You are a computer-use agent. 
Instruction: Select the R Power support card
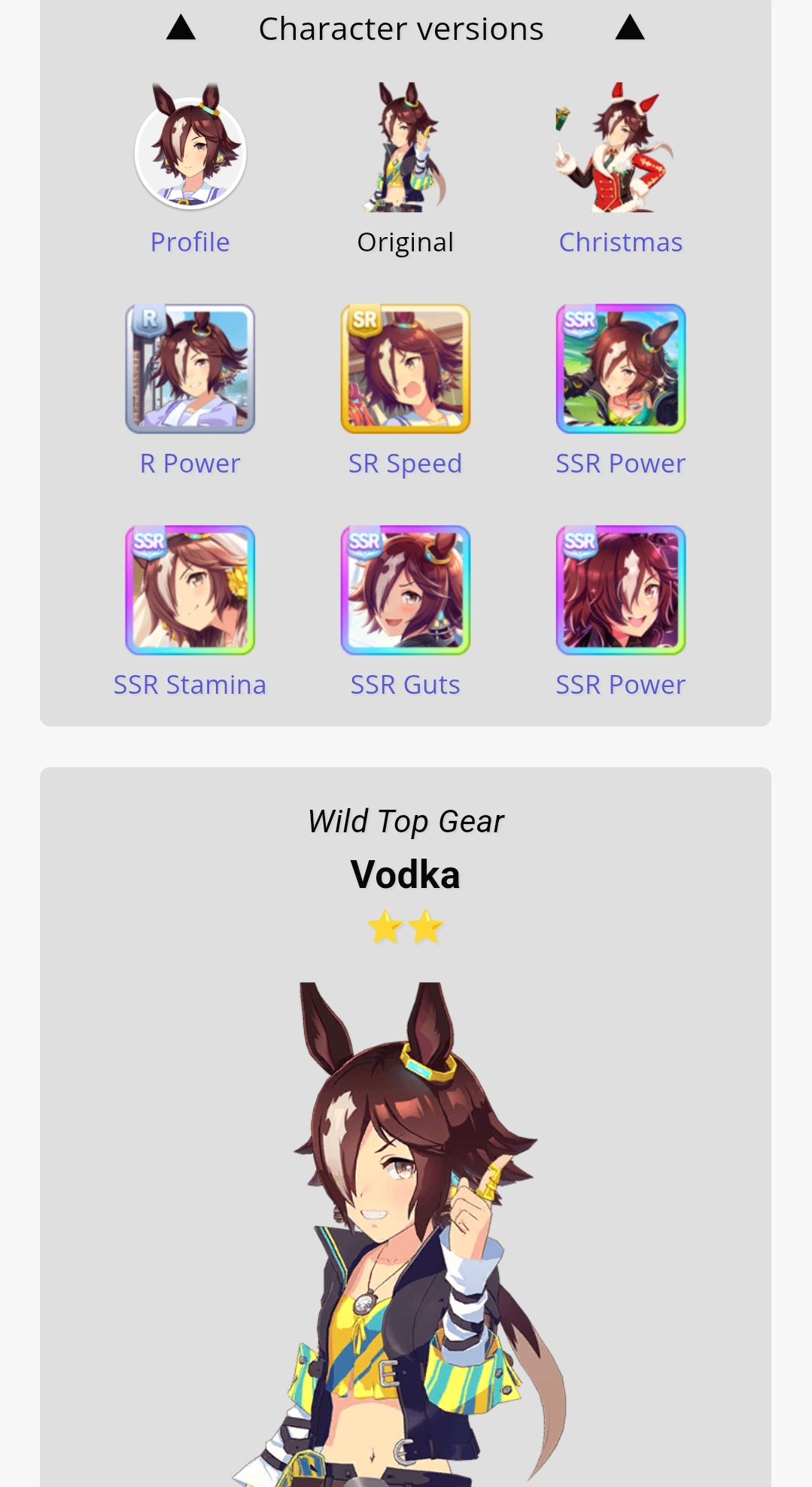190,391
